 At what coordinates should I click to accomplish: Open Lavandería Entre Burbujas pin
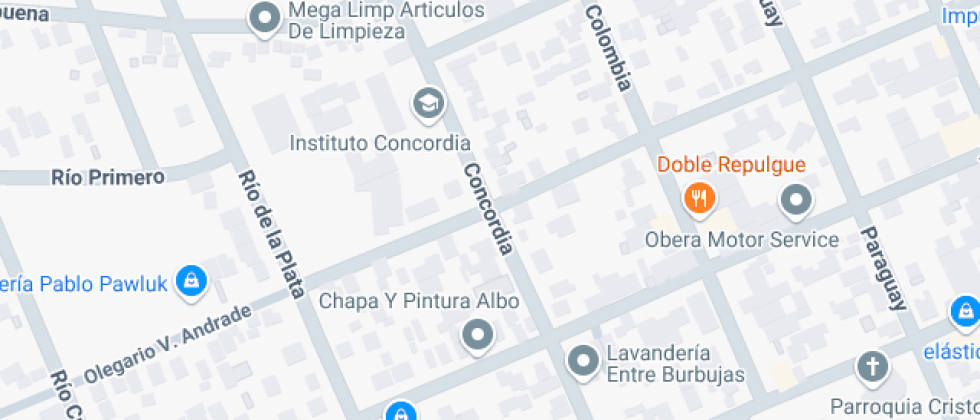[x=582, y=361]
